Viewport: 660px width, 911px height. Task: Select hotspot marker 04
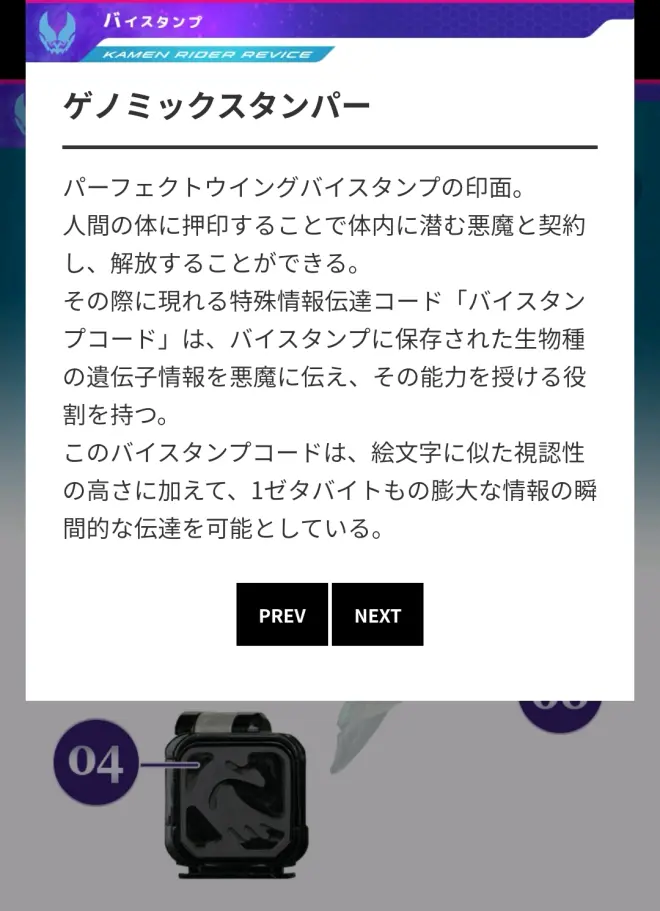[97, 764]
